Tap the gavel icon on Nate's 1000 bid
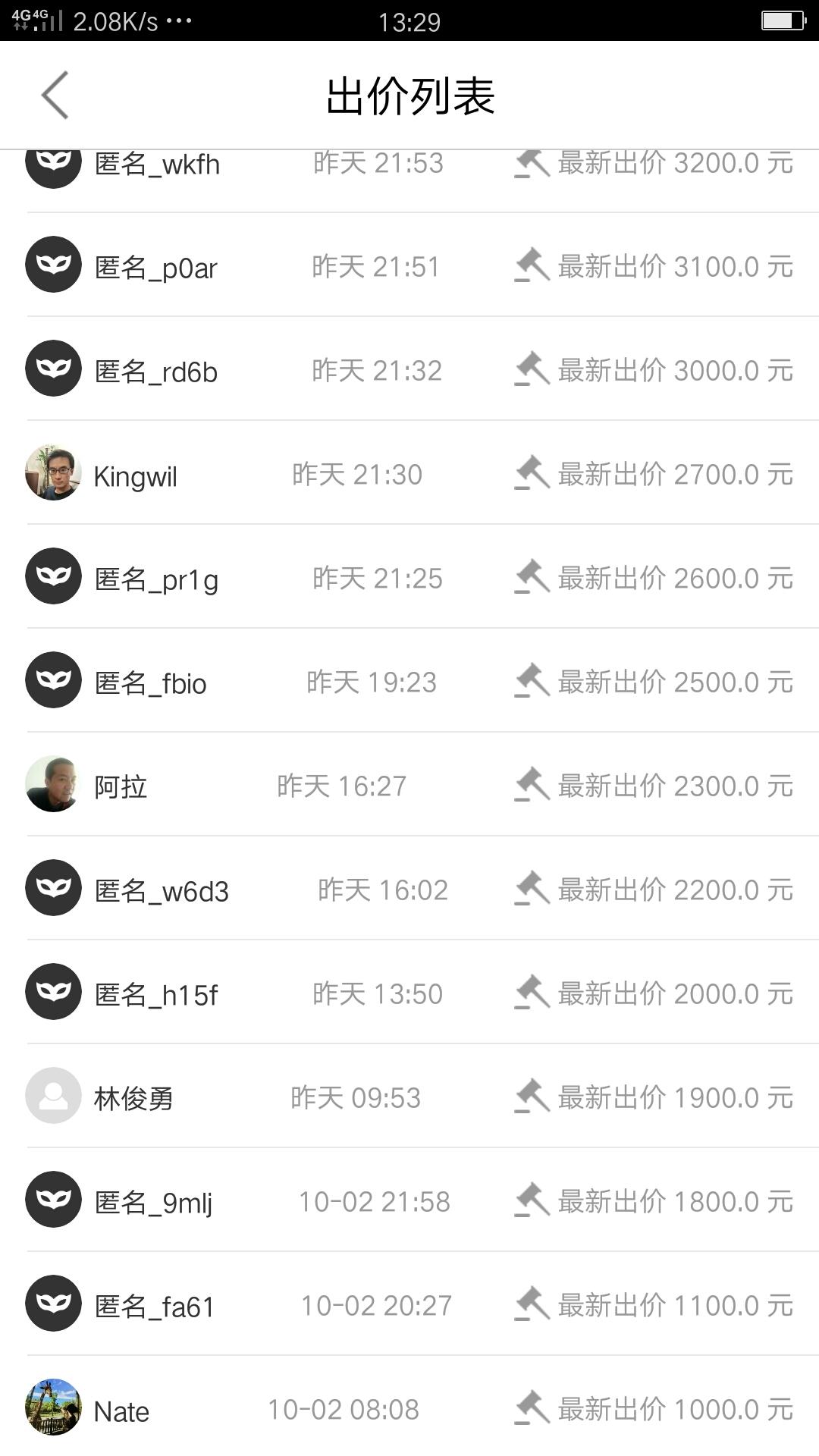 tap(533, 1409)
